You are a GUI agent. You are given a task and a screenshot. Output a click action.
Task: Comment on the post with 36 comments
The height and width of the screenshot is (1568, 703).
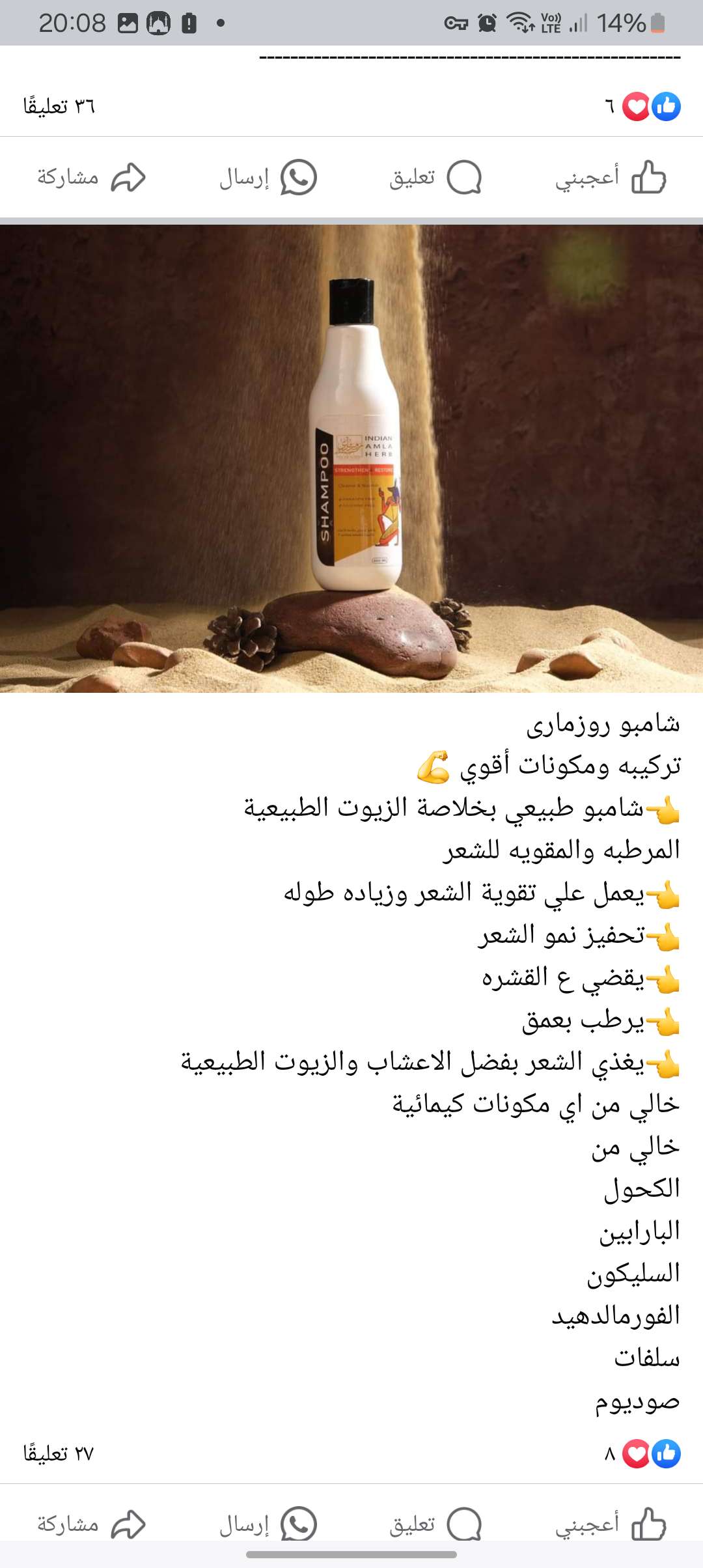[x=435, y=178]
